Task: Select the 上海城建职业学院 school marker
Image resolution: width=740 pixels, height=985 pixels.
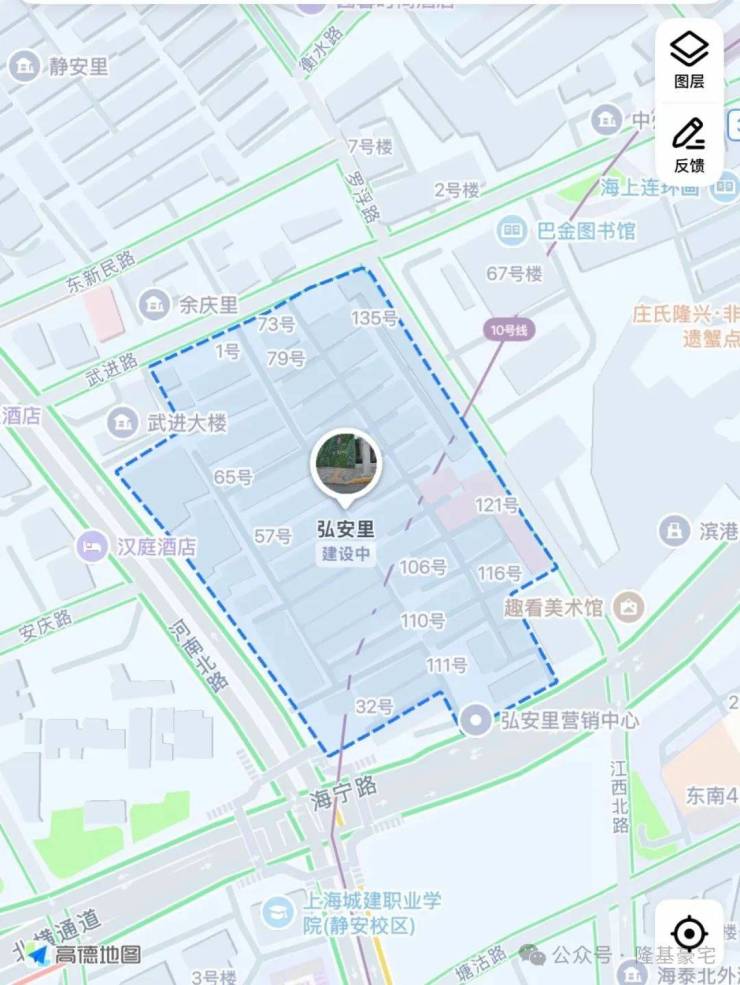Action: tap(275, 912)
